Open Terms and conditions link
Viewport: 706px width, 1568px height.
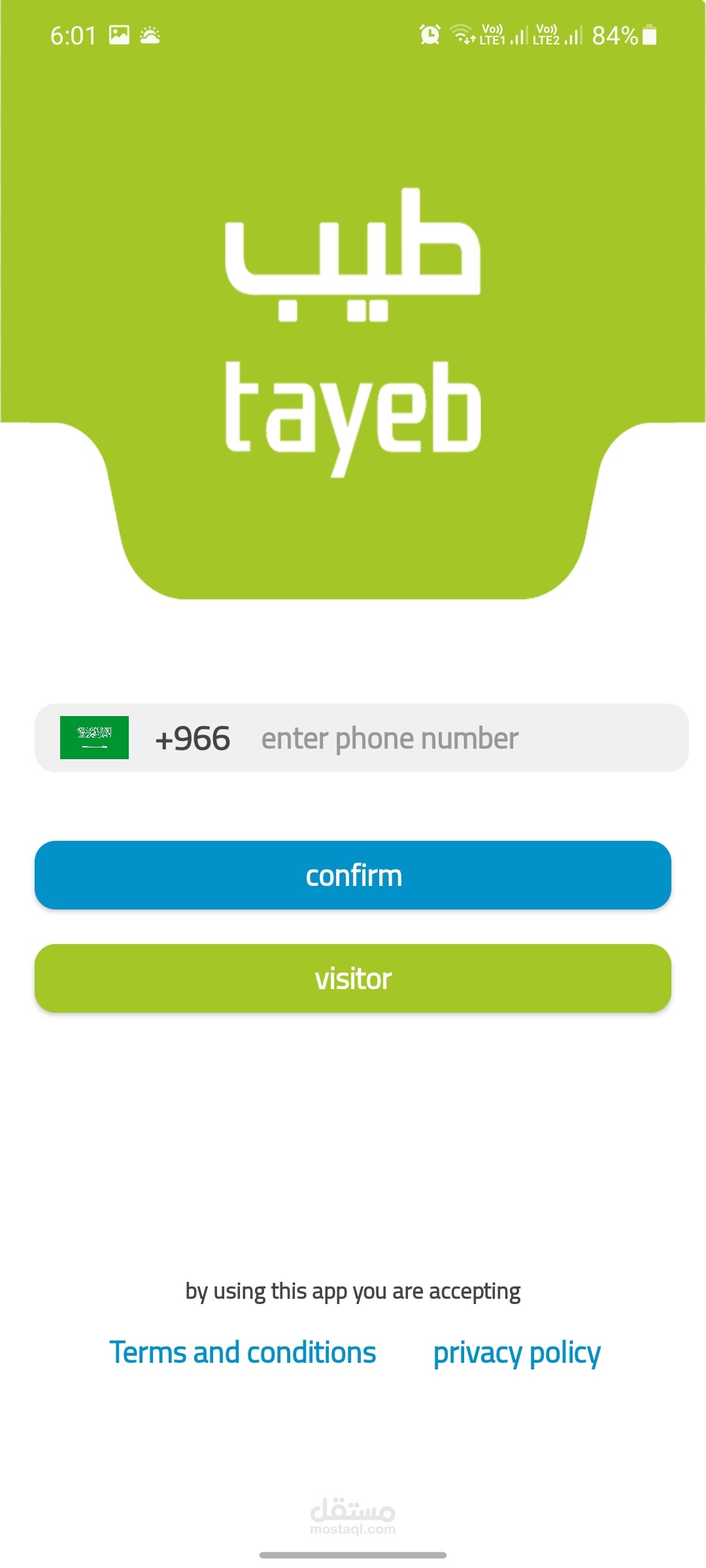coord(243,1352)
